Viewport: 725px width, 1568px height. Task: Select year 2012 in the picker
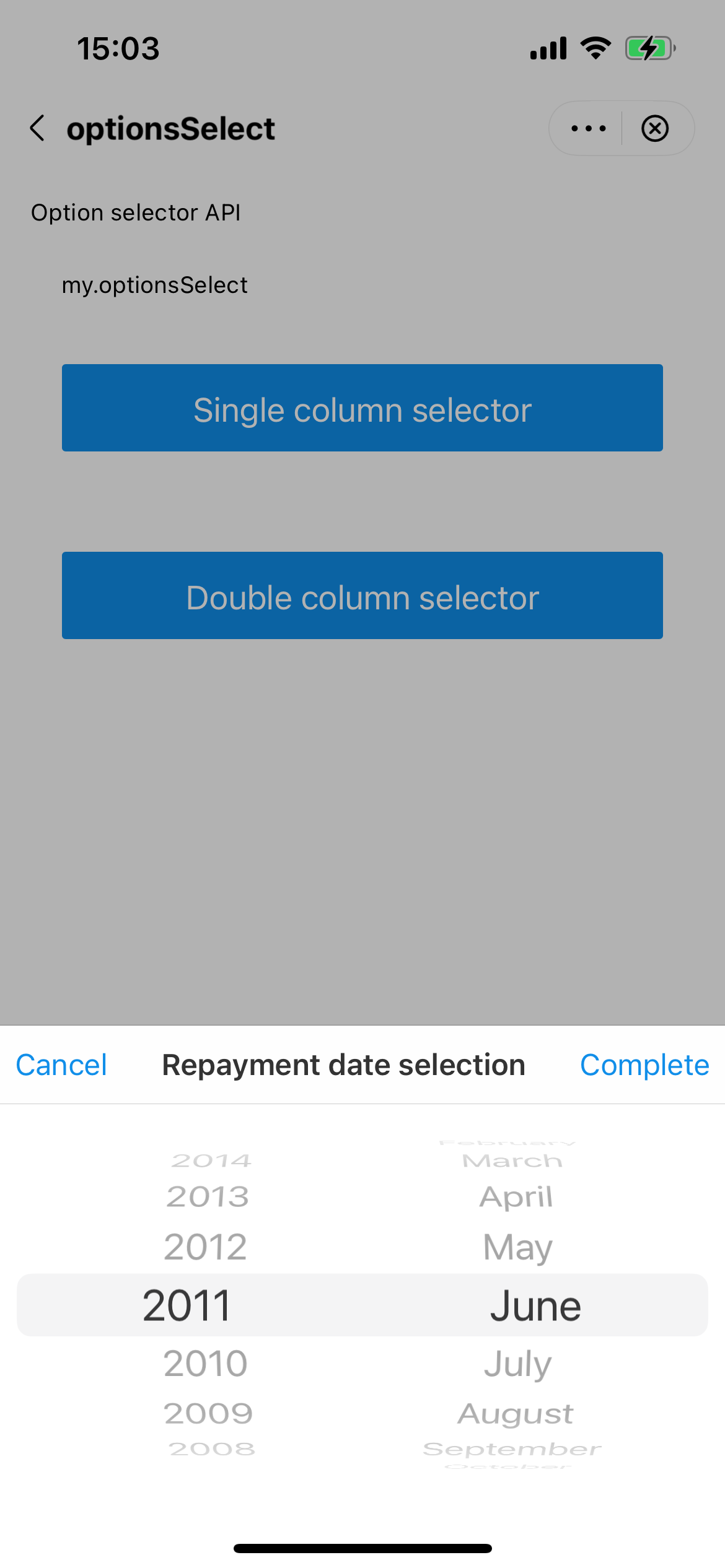point(206,1247)
